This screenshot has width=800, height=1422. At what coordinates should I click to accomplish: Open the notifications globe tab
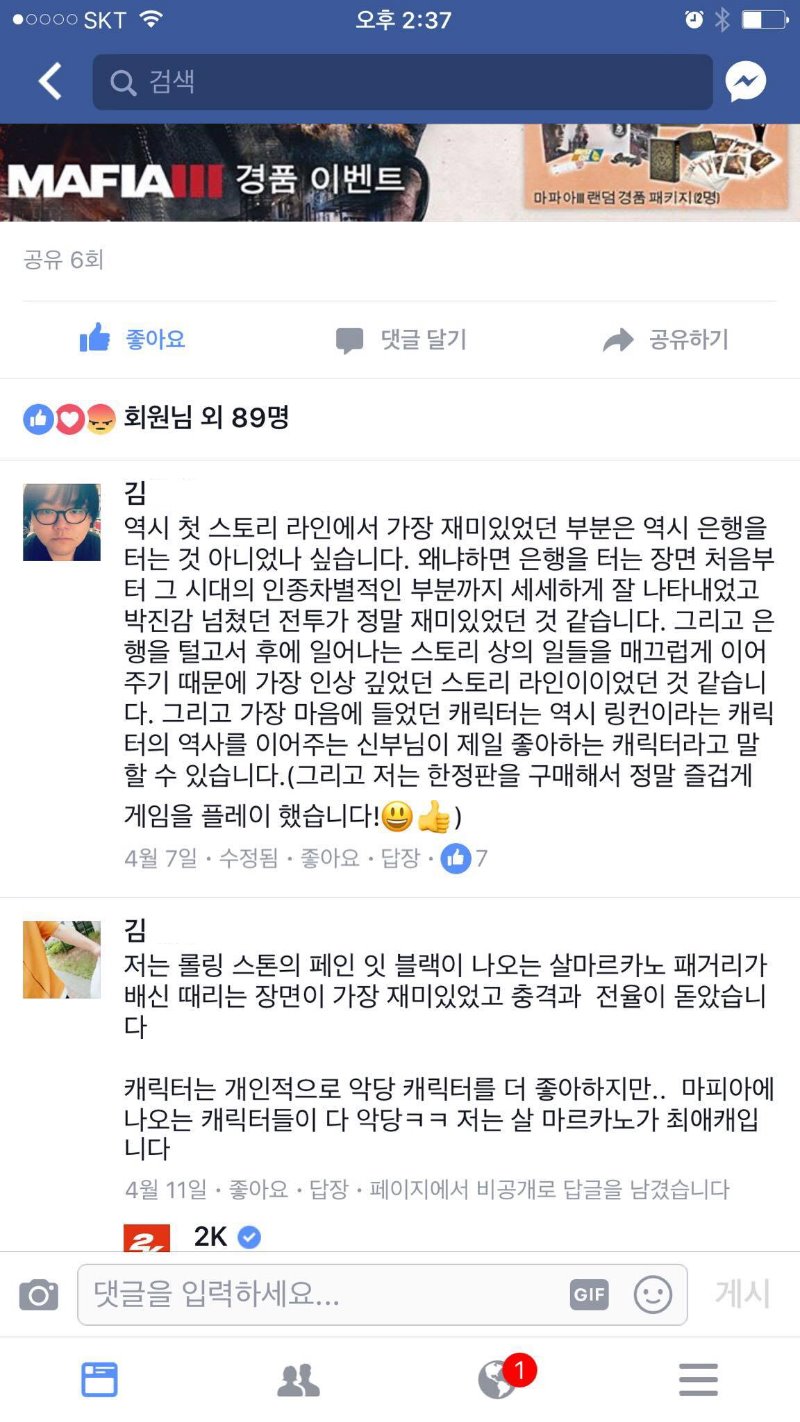tap(498, 1381)
